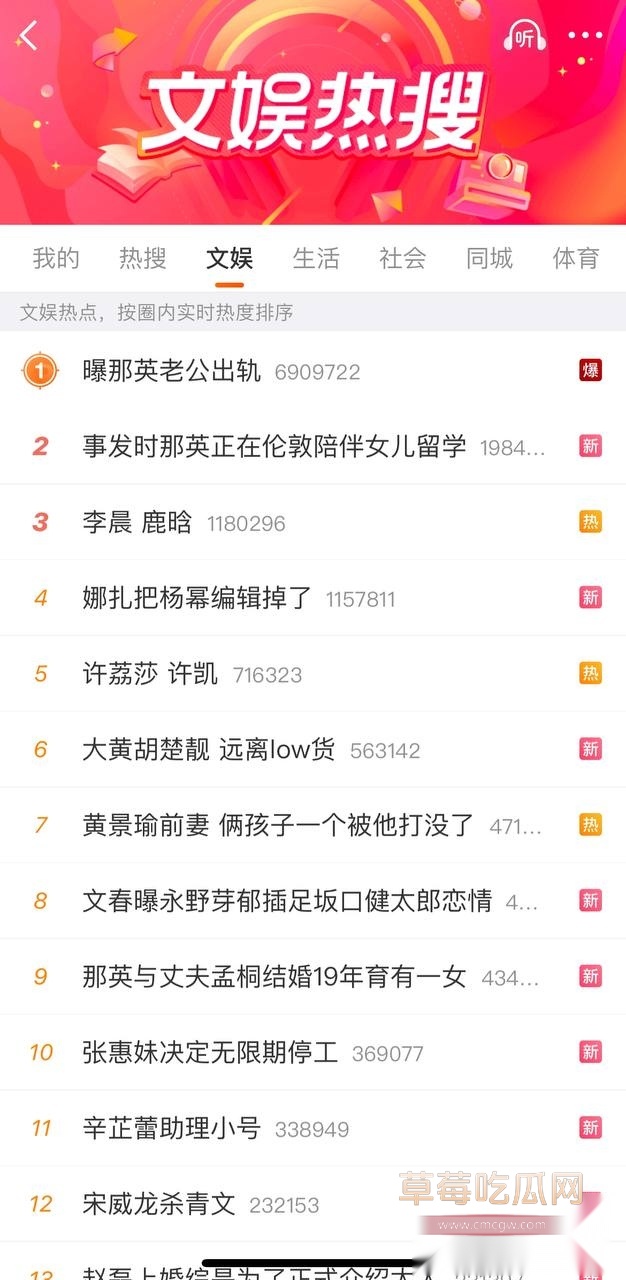This screenshot has height=1280, width=626.
Task: Open topic 大黄胡楚靓 远离low货
Action: (313, 750)
